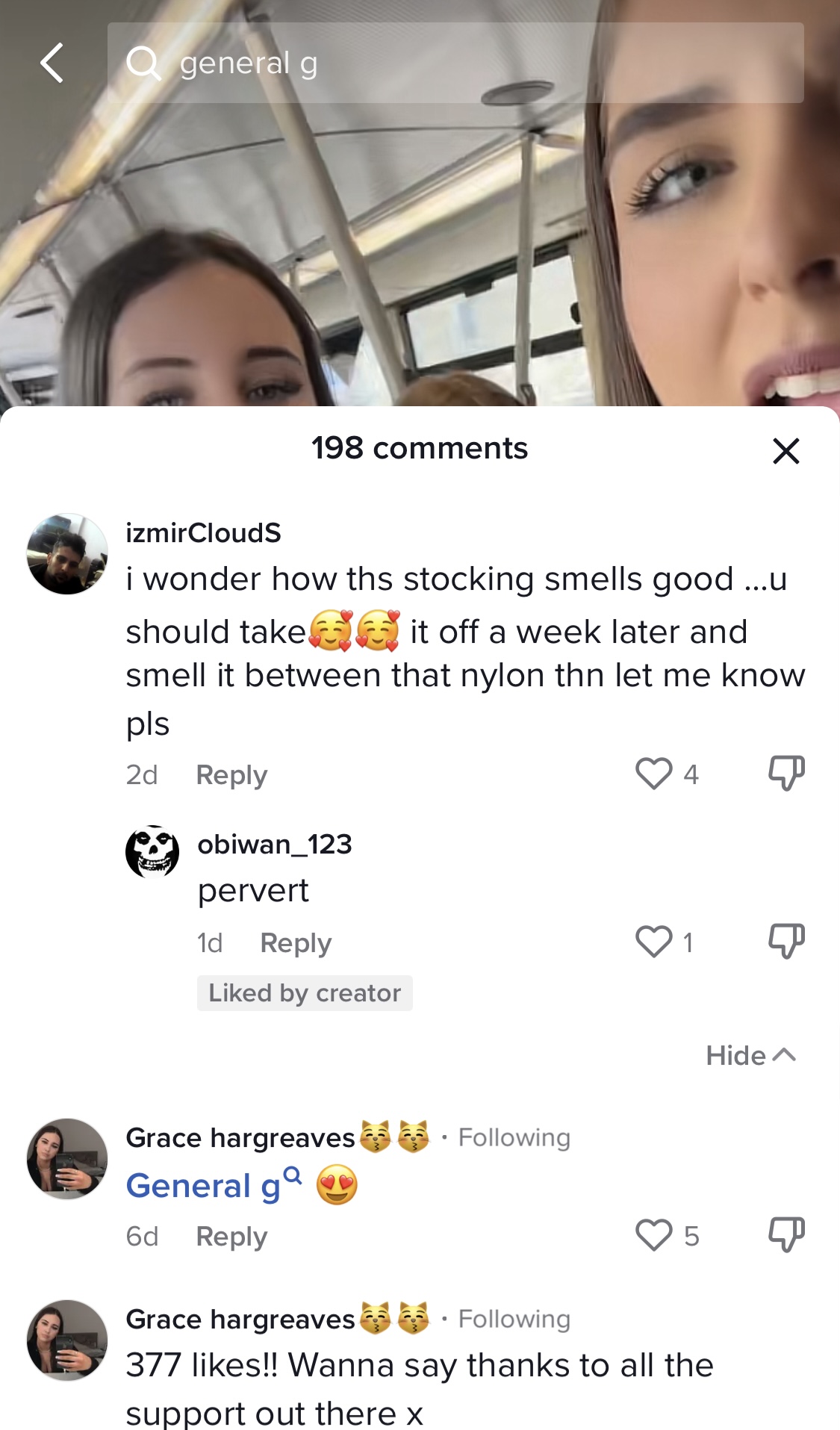This screenshot has height=1430, width=840.
Task: Reply to Grace hargreaves' 6d comment
Action: (231, 1236)
